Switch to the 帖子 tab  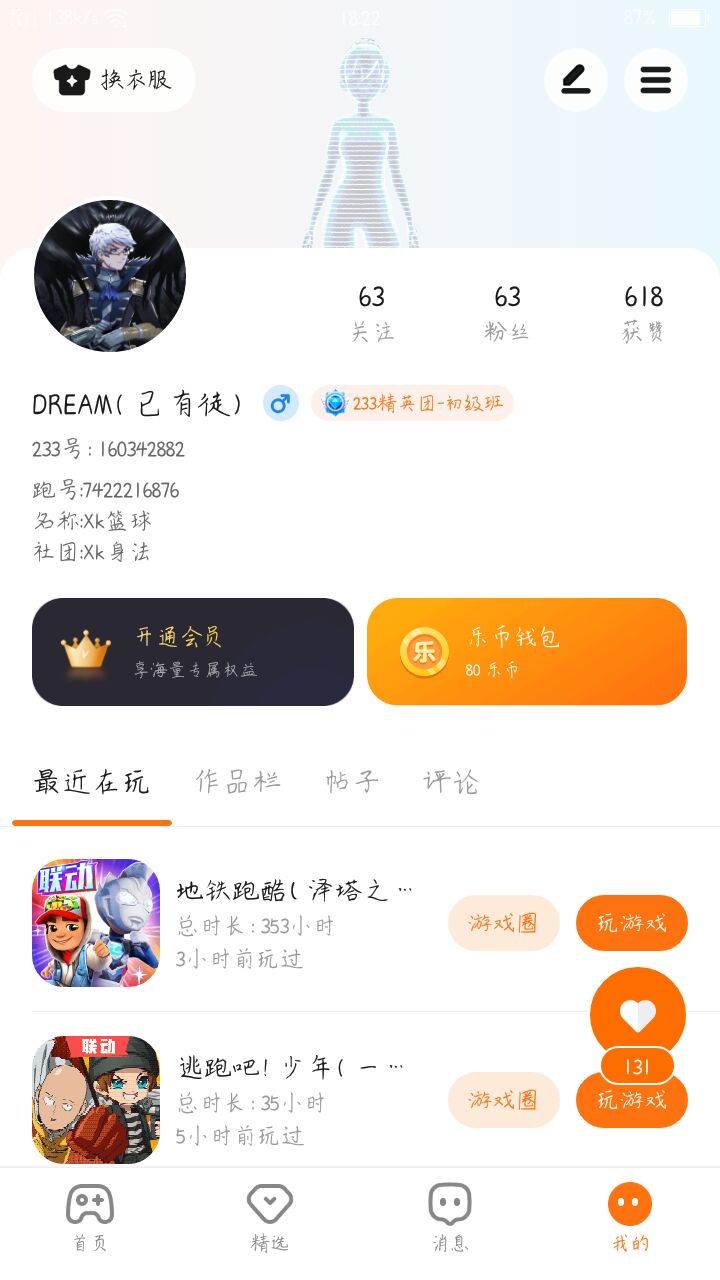[352, 782]
